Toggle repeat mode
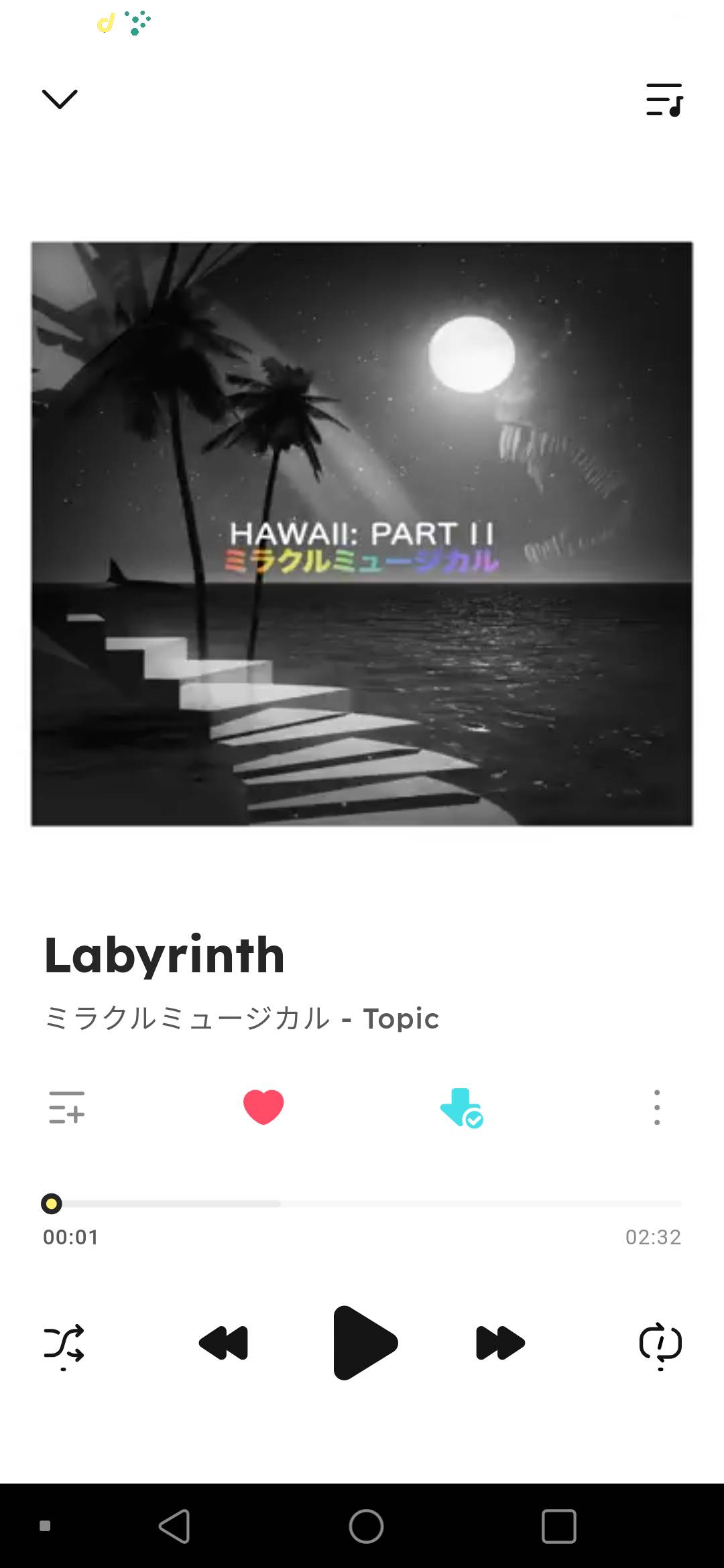 660,1343
